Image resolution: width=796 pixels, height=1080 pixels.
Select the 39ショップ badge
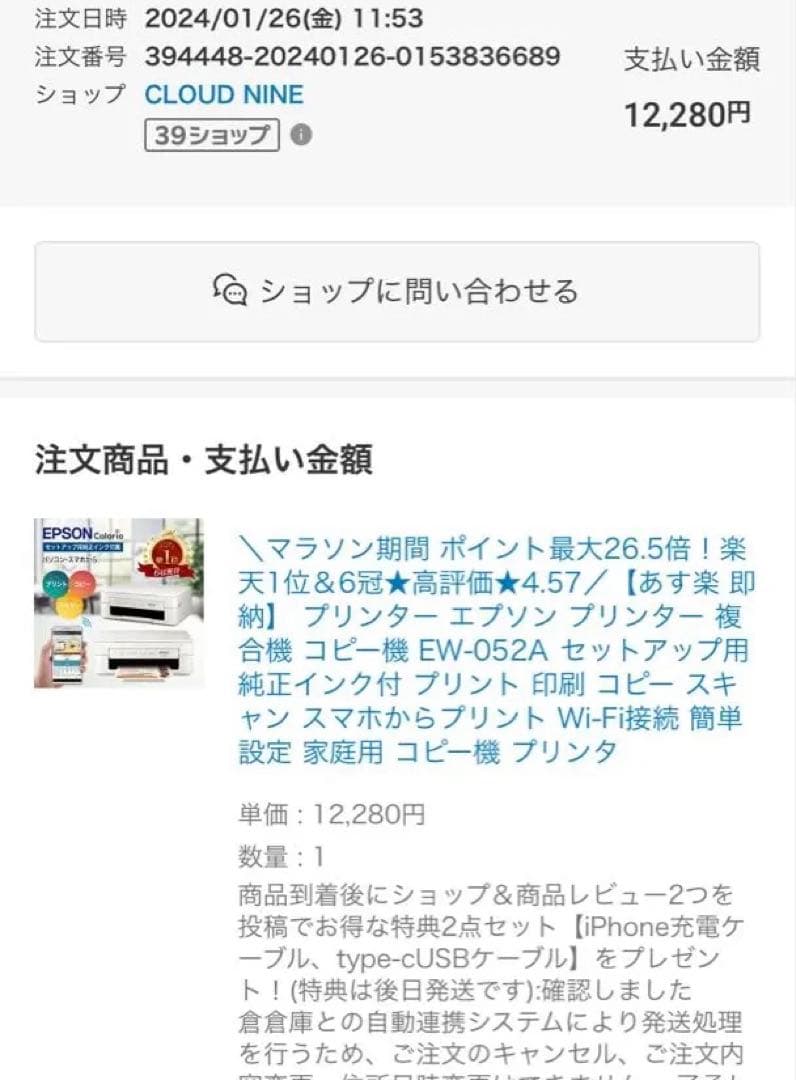213,137
